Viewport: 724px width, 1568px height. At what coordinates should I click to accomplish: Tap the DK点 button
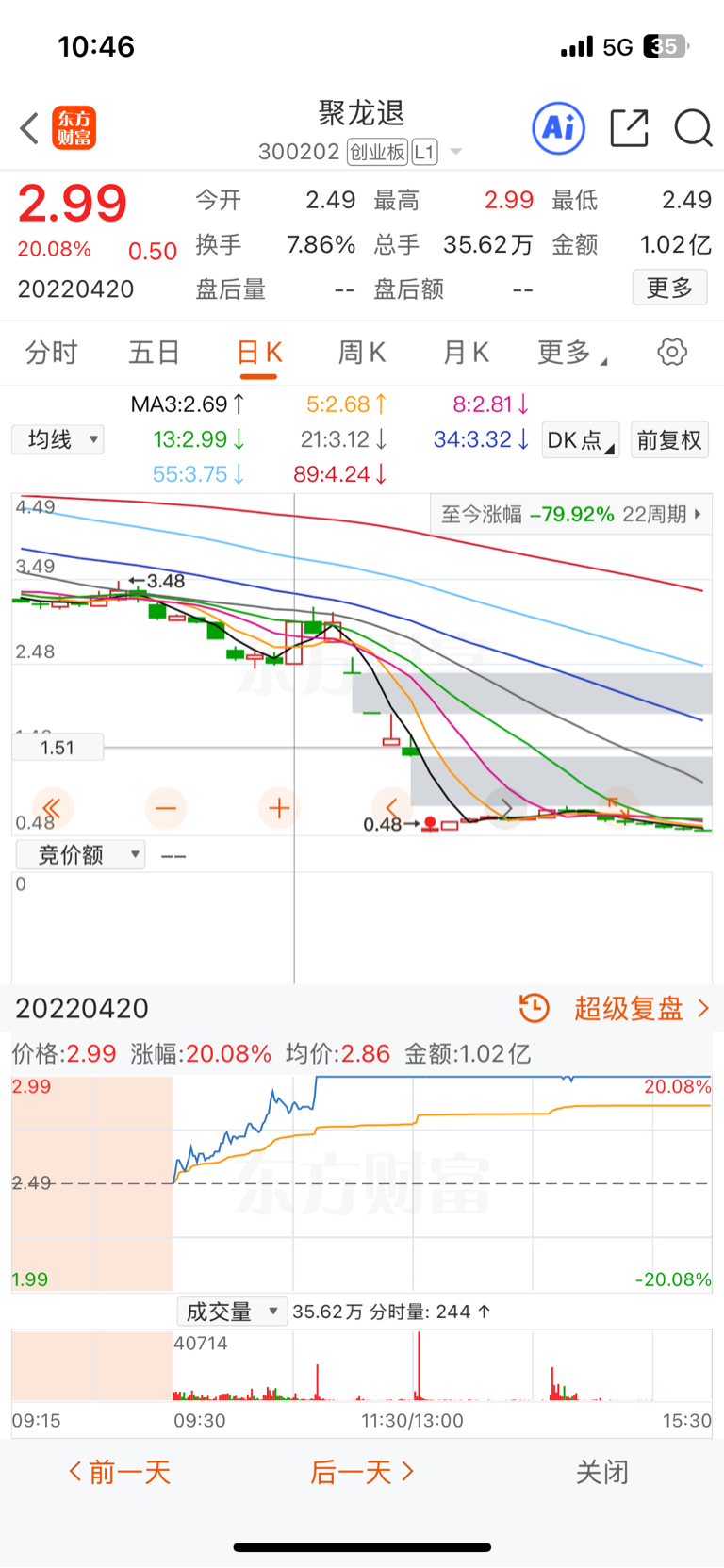pyautogui.click(x=581, y=440)
